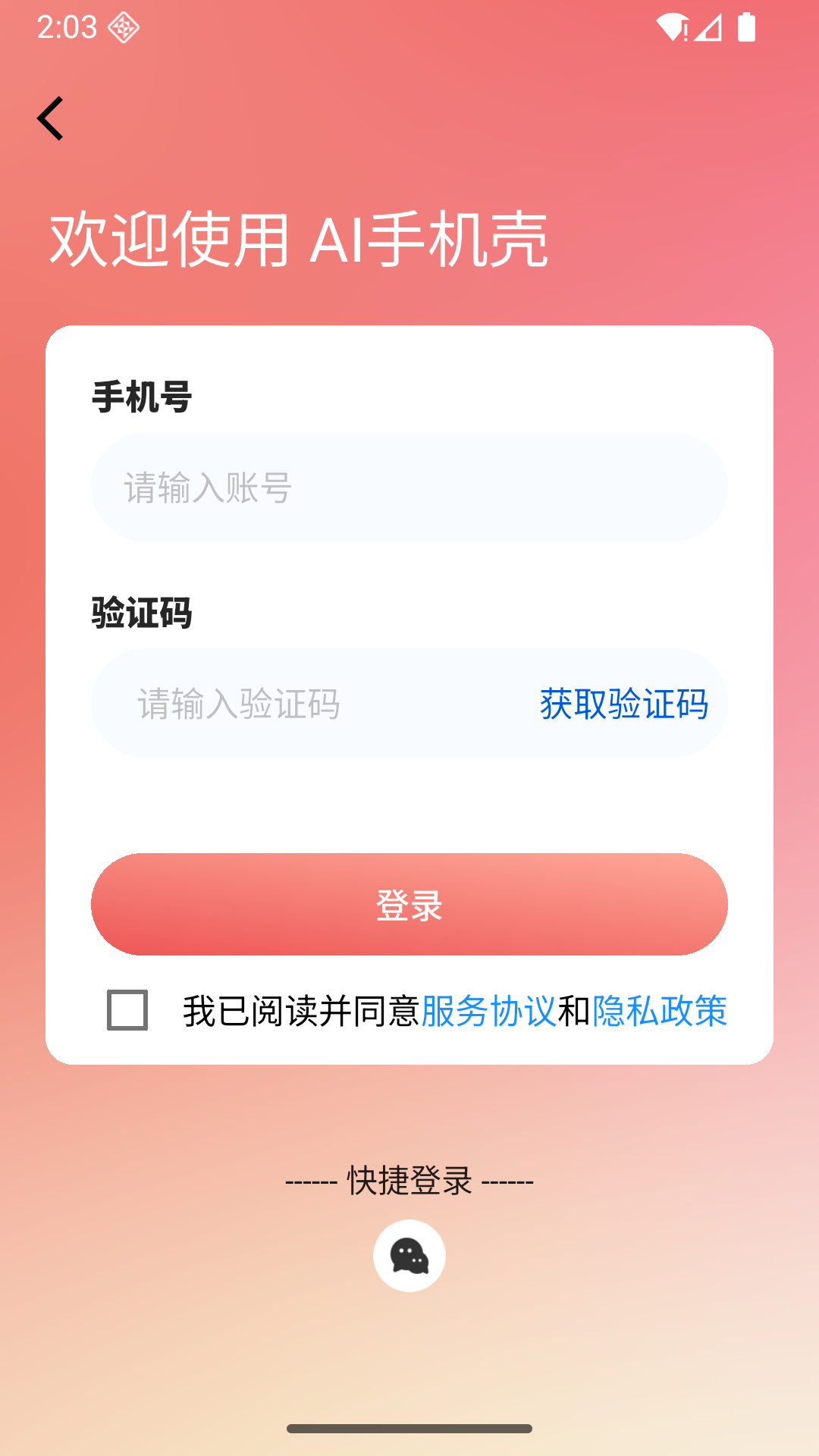819x1456 pixels.
Task: Tap 获取验证码 to request code
Action: pos(623,704)
